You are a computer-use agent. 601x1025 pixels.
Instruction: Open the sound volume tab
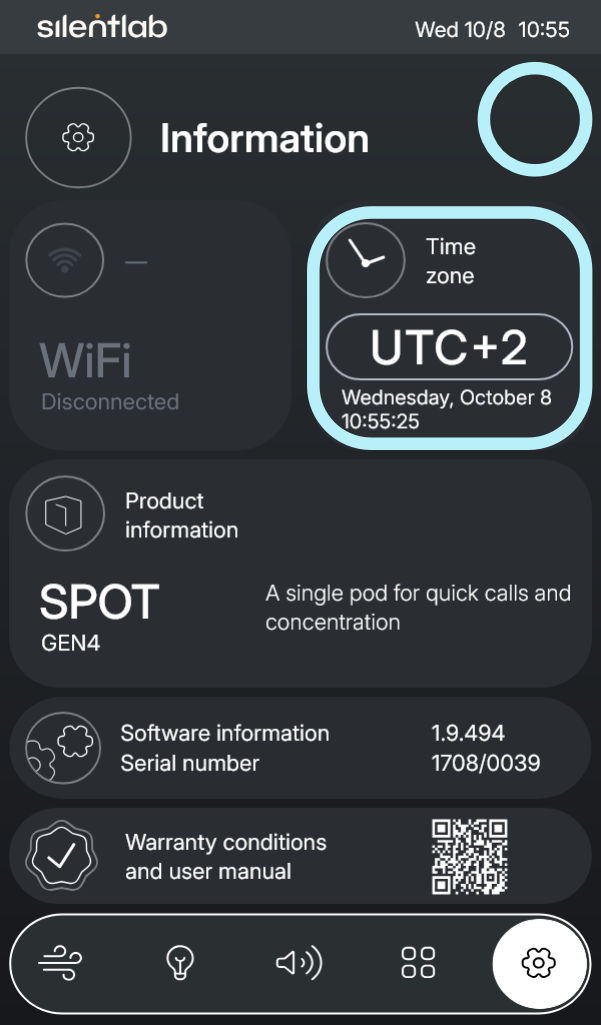click(x=298, y=964)
